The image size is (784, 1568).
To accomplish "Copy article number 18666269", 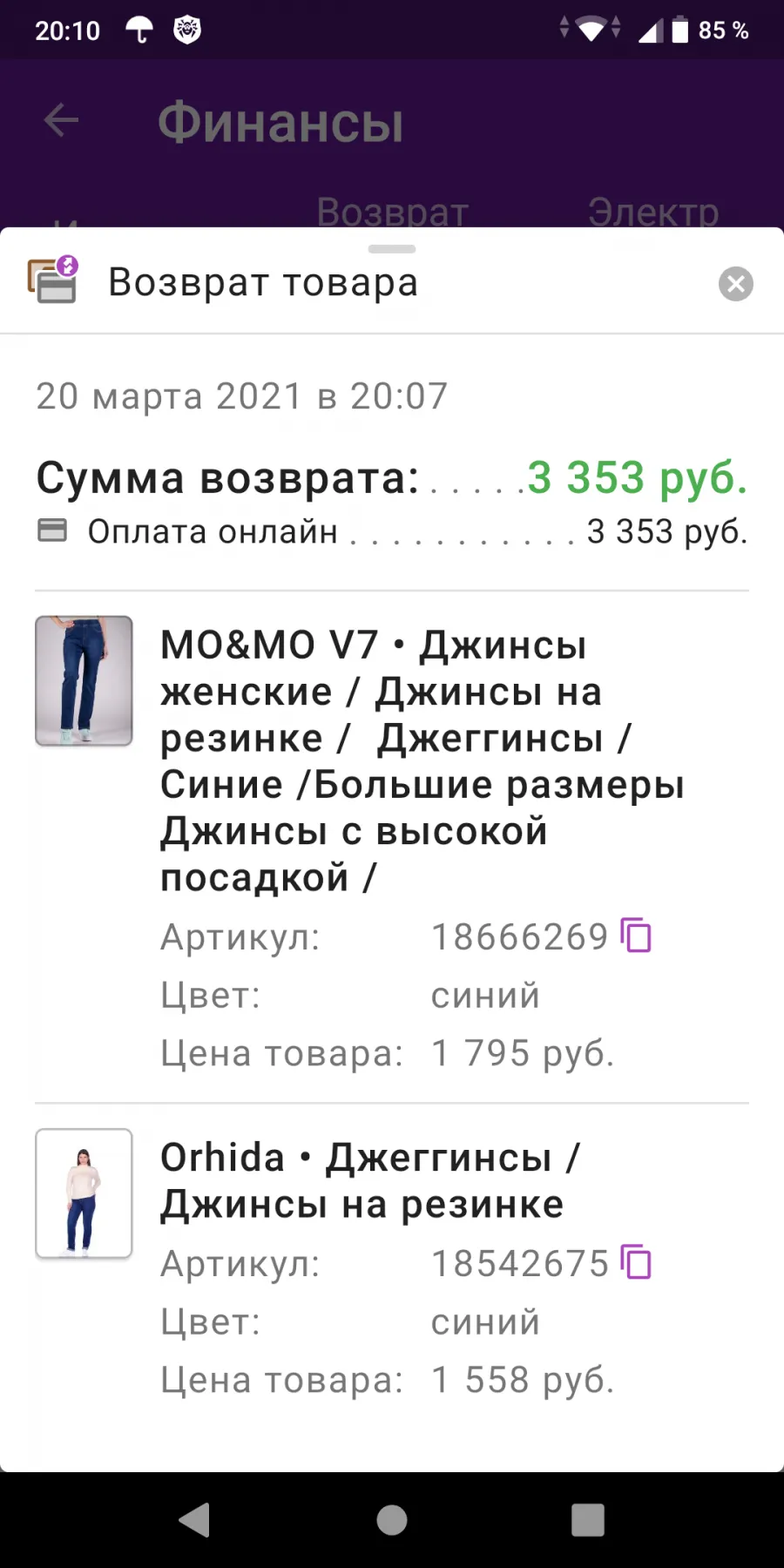I will [x=636, y=936].
